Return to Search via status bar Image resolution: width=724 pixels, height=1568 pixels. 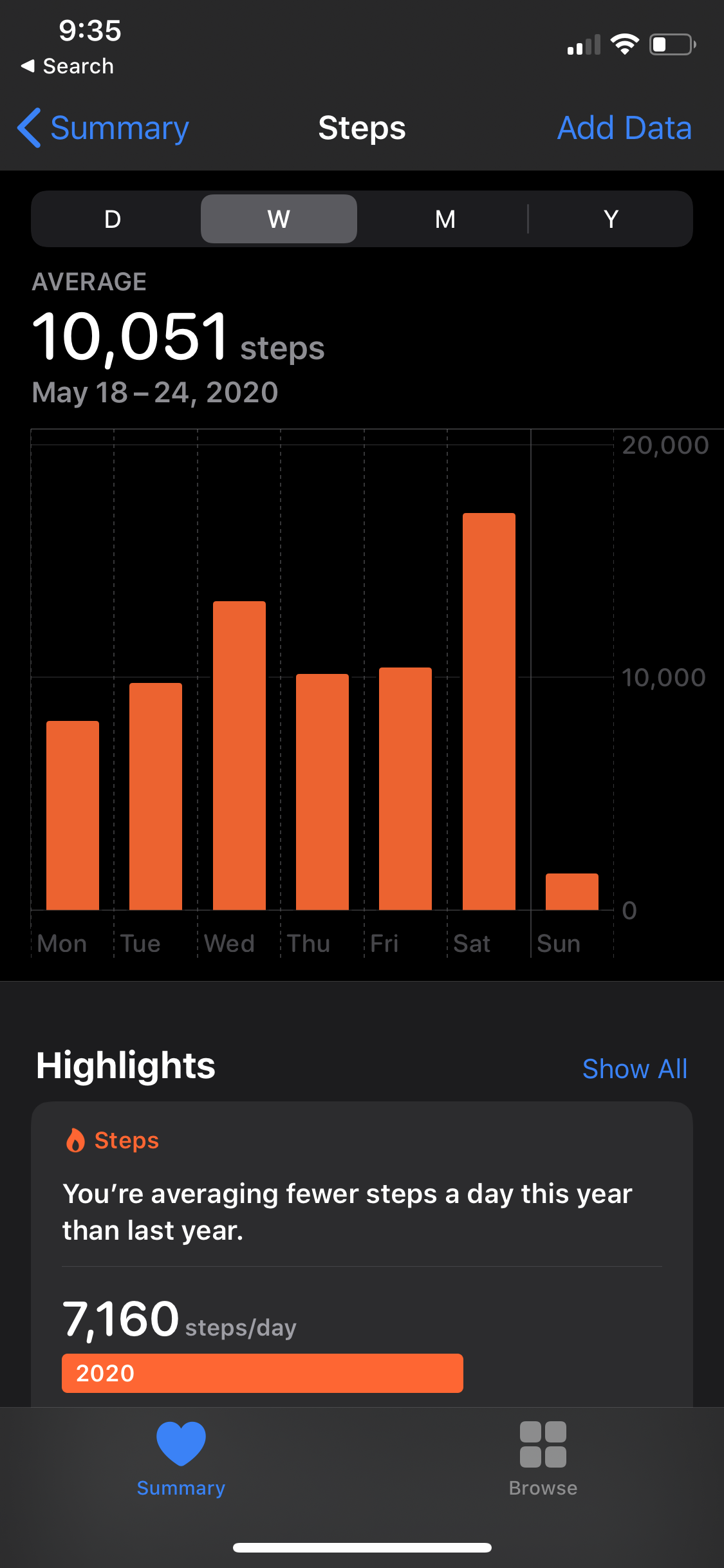tap(67, 66)
